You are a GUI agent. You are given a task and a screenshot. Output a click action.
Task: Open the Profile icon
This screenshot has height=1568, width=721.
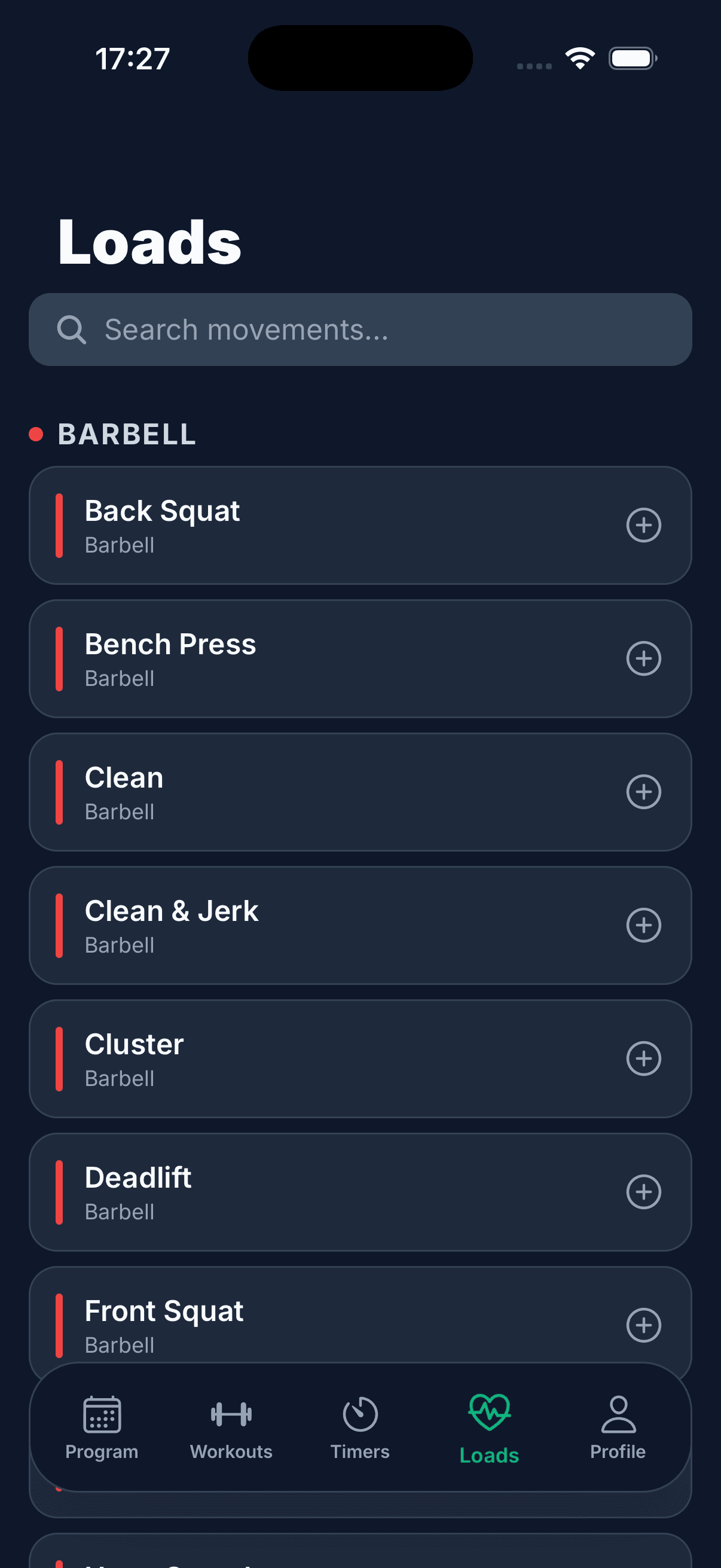618,1416
